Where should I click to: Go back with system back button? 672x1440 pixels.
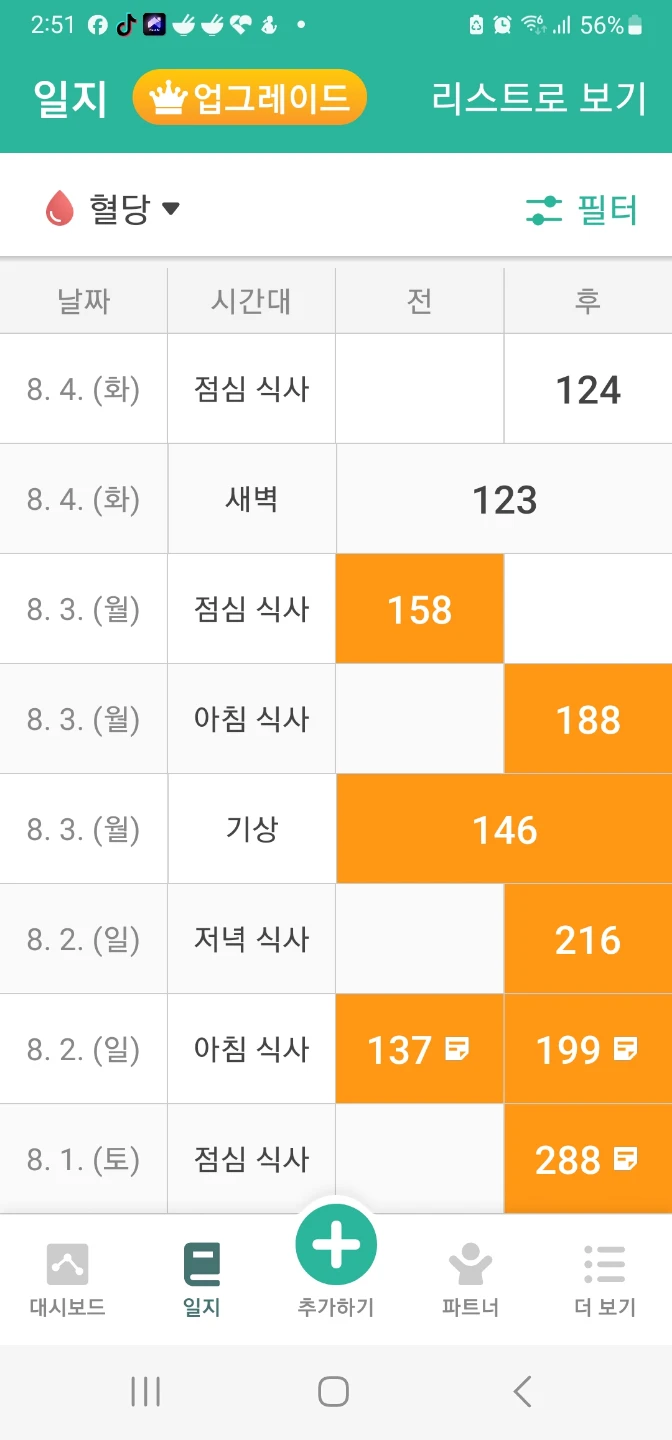[522, 1391]
